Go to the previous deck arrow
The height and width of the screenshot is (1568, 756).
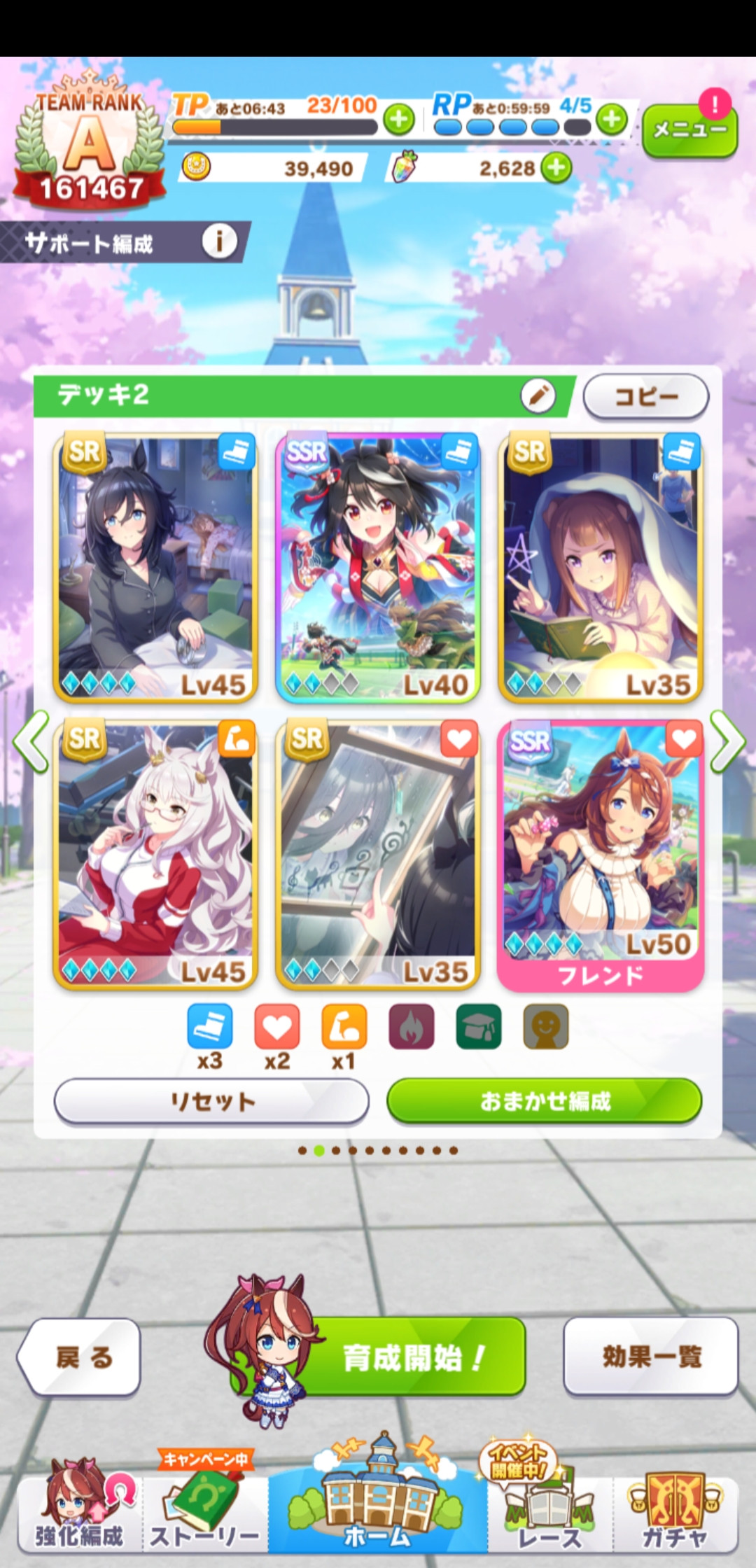point(31,742)
